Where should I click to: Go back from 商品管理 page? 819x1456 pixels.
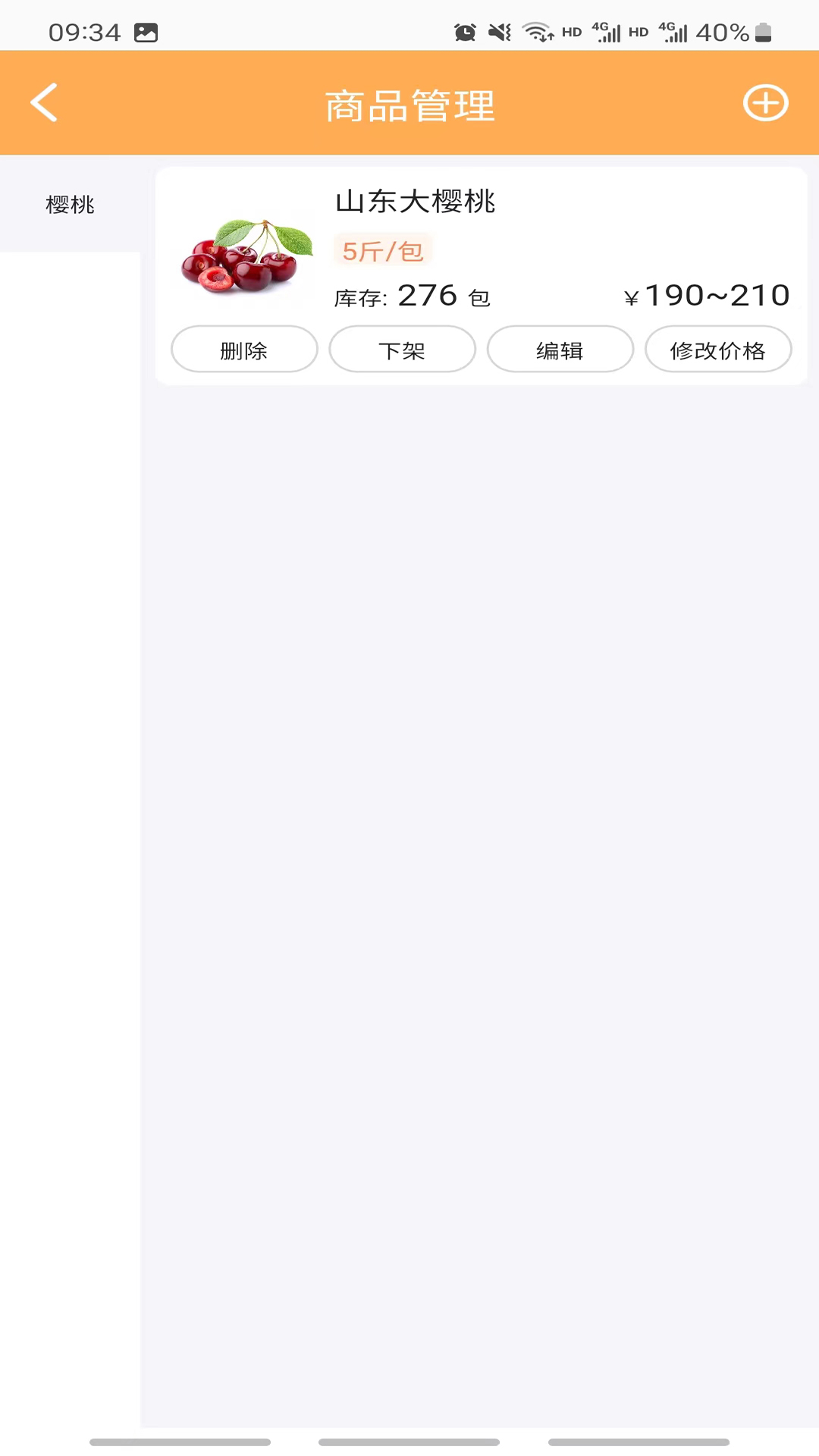point(44,103)
